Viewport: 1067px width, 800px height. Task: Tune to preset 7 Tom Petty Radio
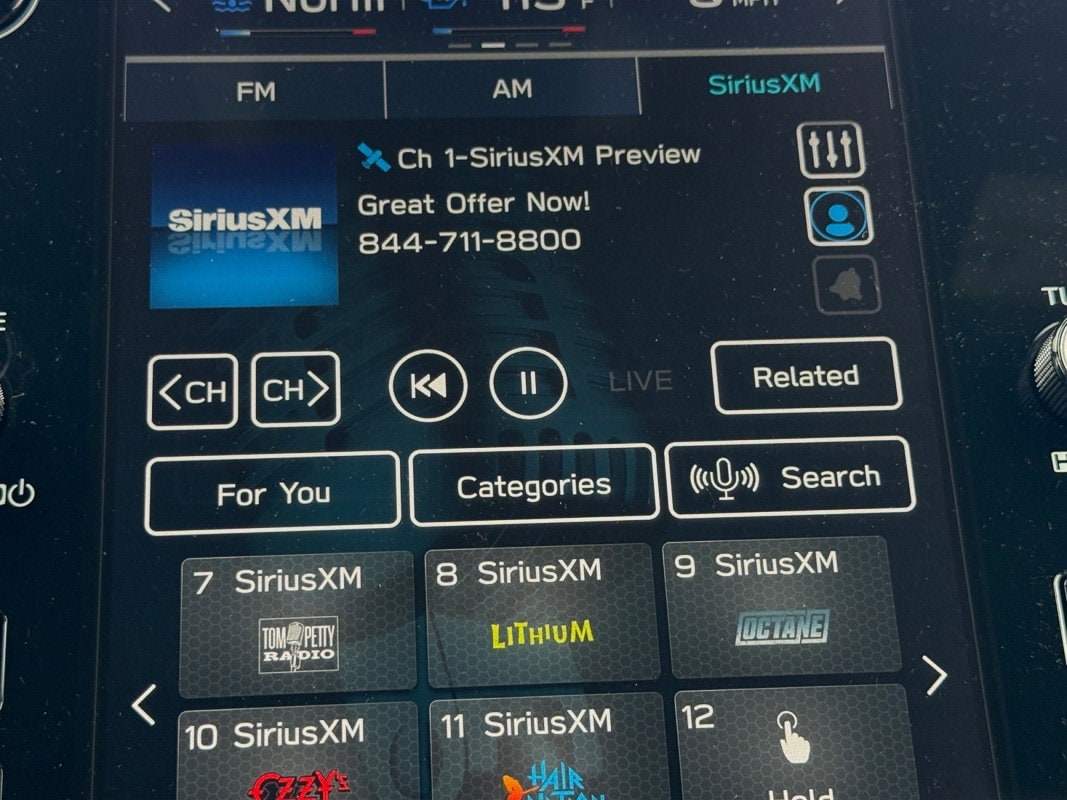(x=297, y=625)
